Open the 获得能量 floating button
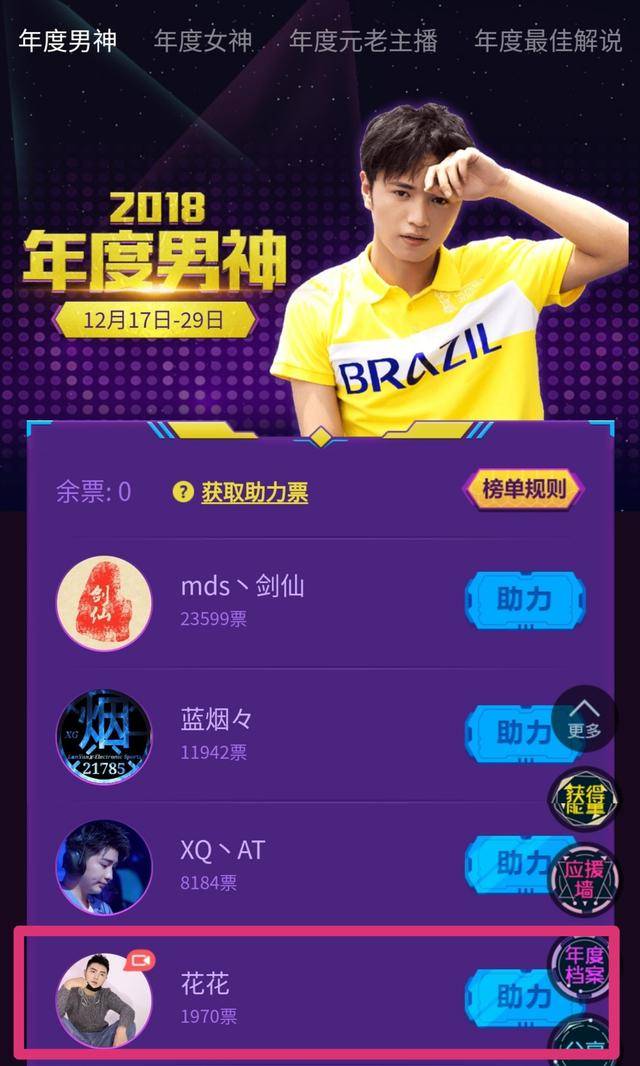The height and width of the screenshot is (1066, 640). (585, 798)
